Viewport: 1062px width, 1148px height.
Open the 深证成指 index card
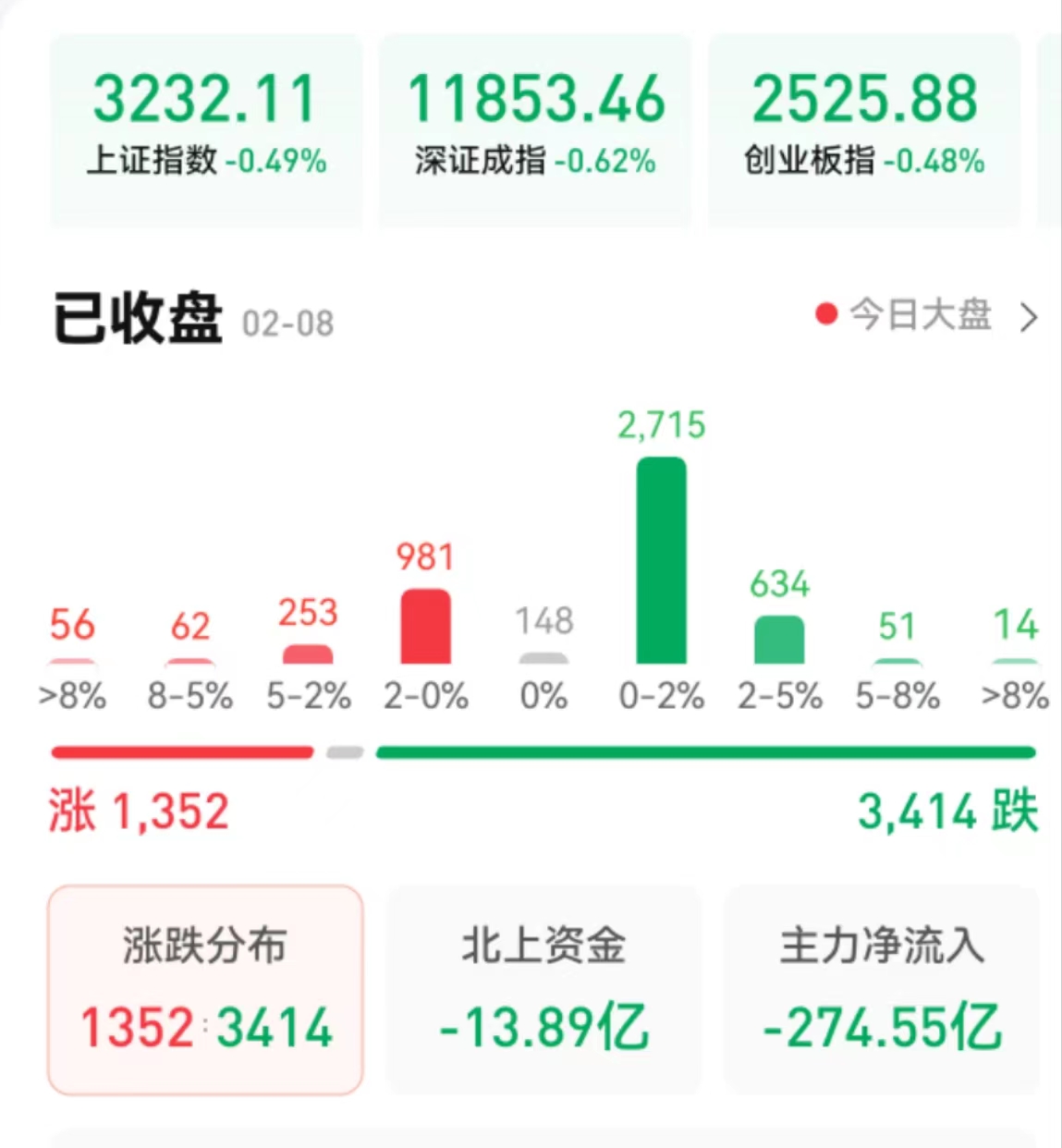pos(535,129)
